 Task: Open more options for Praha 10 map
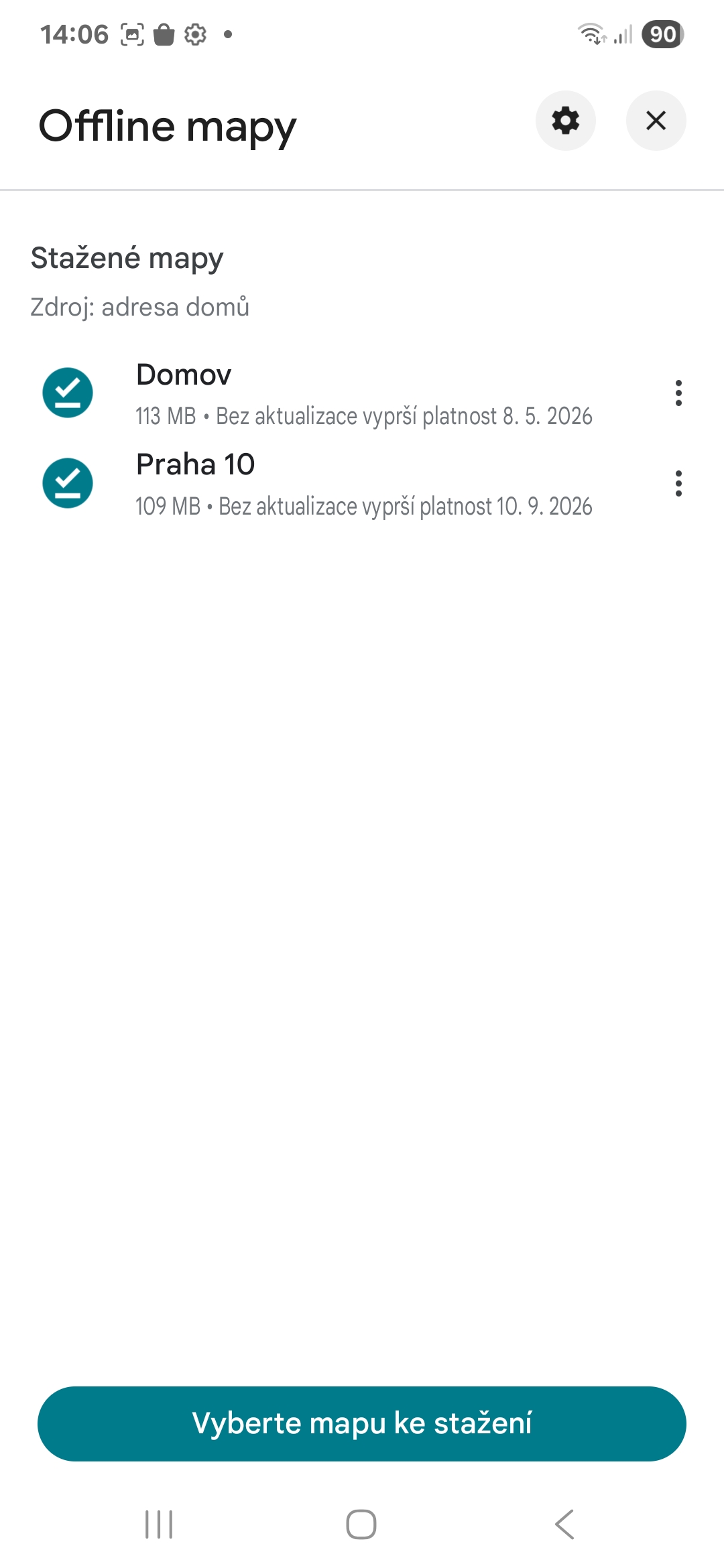tap(678, 483)
